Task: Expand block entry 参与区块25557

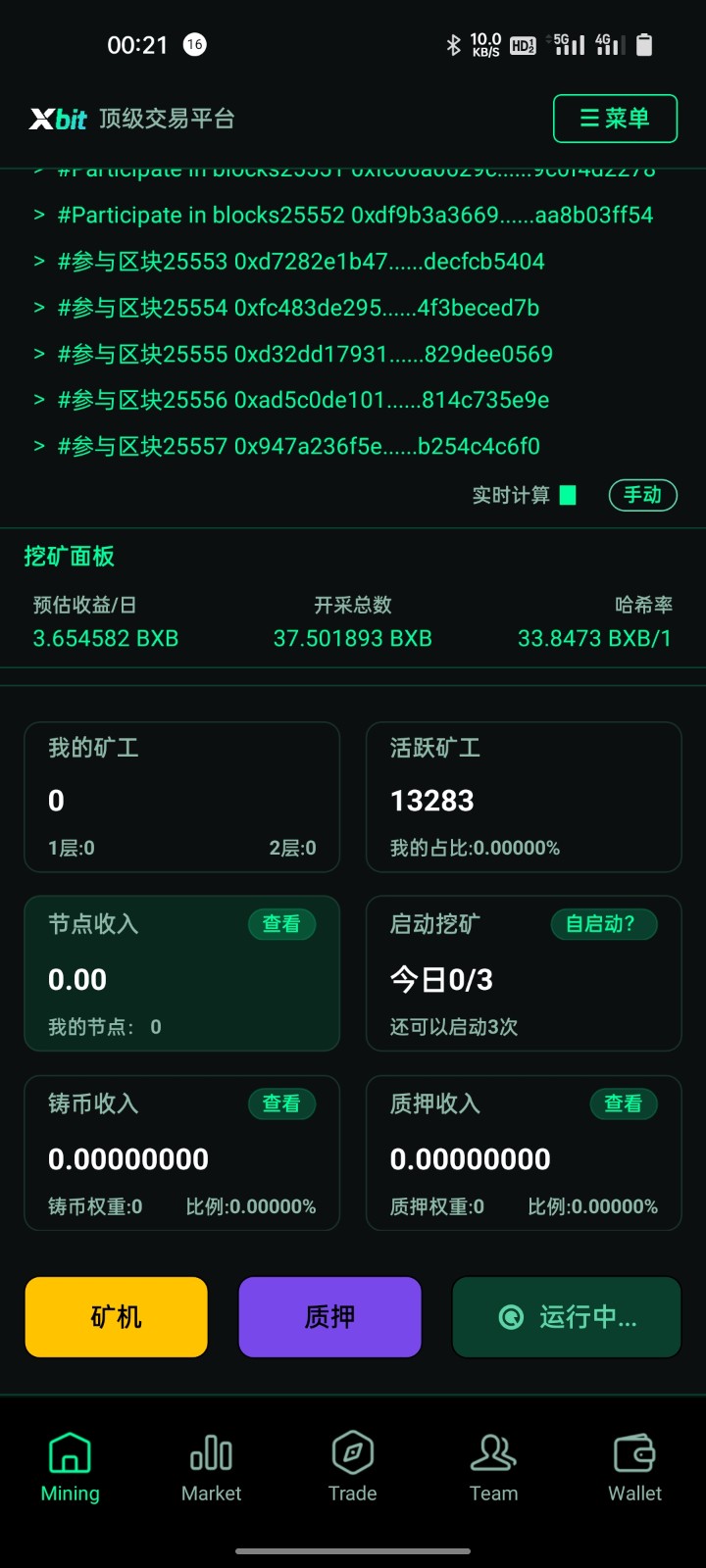Action: click(x=294, y=446)
